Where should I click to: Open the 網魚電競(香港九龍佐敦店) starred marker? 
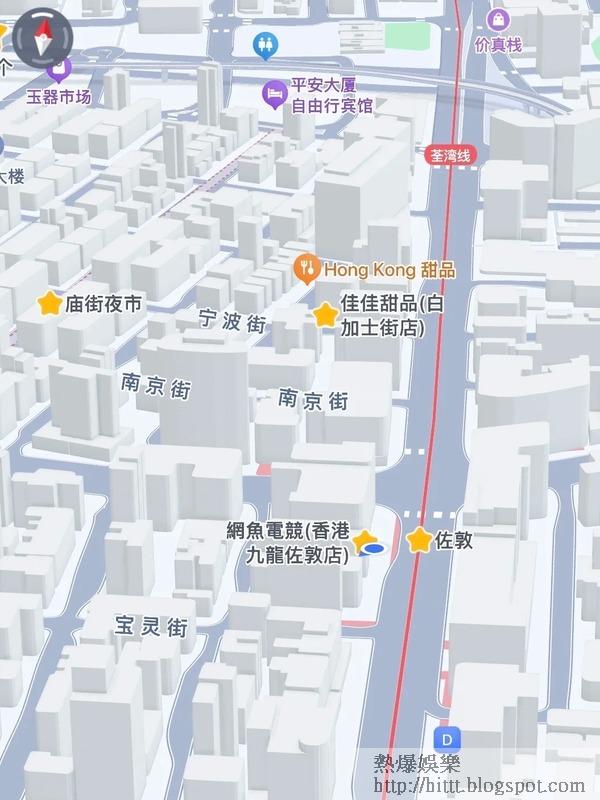362,540
